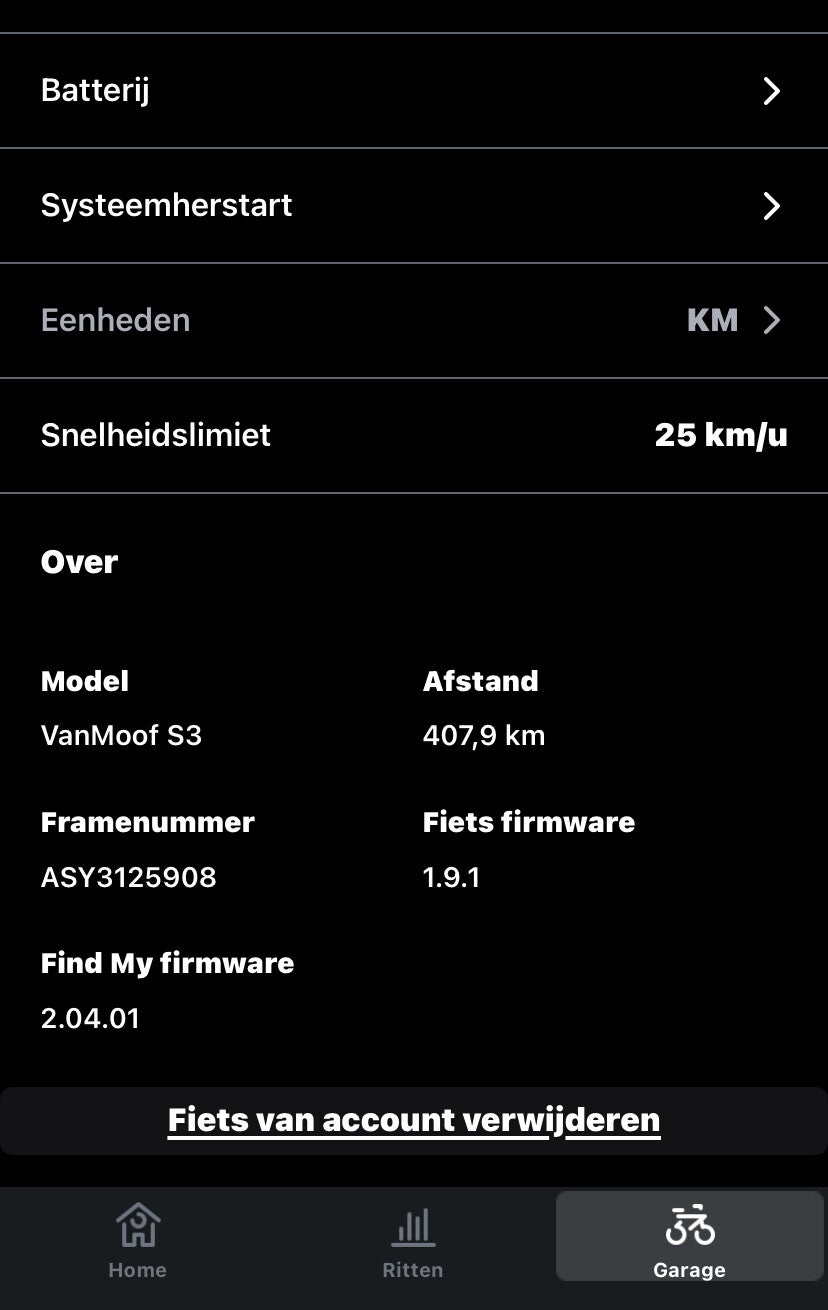Go to the Ritten tab
This screenshot has width=828, height=1310.
coord(412,1240)
